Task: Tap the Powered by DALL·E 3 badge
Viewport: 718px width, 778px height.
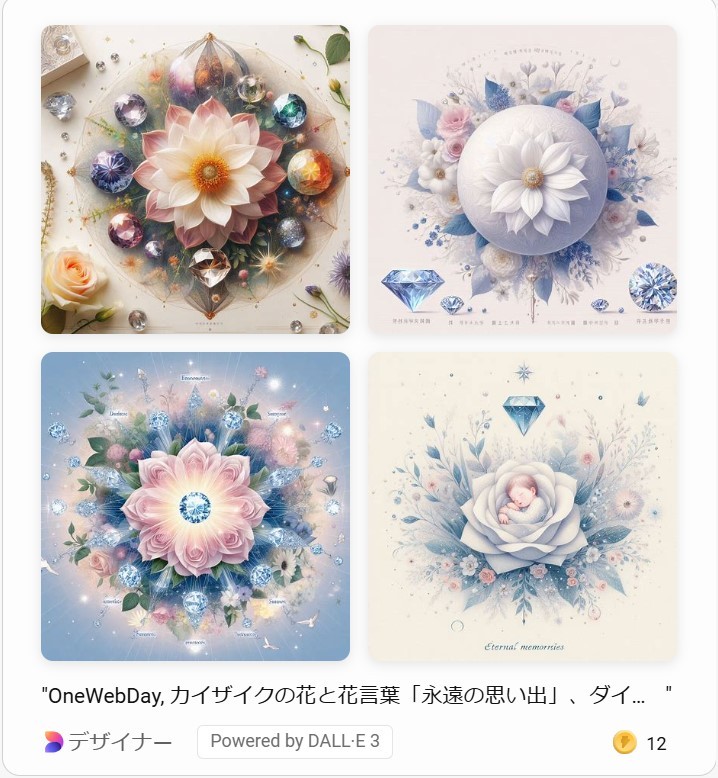Action: coord(295,742)
